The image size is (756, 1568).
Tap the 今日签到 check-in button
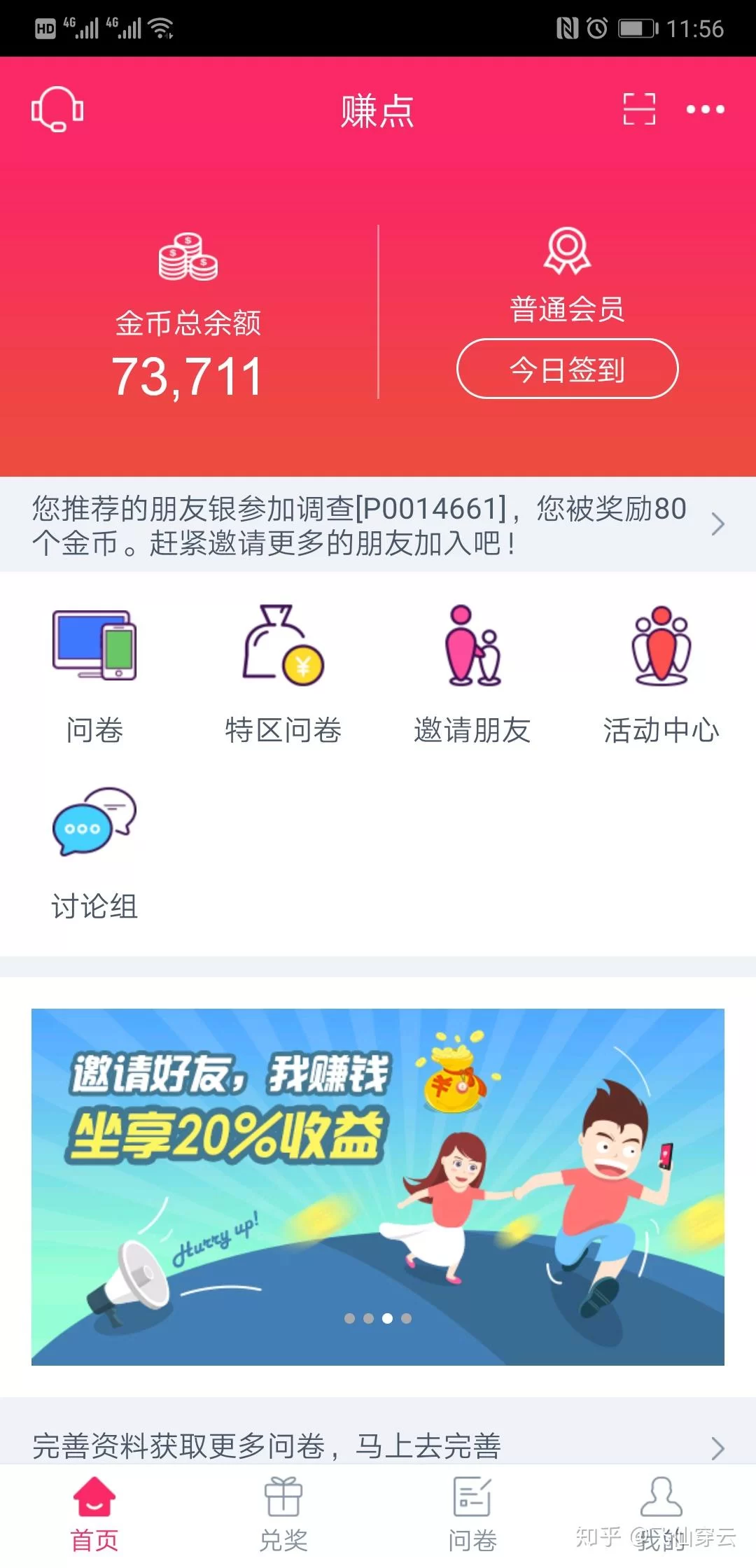pos(567,369)
